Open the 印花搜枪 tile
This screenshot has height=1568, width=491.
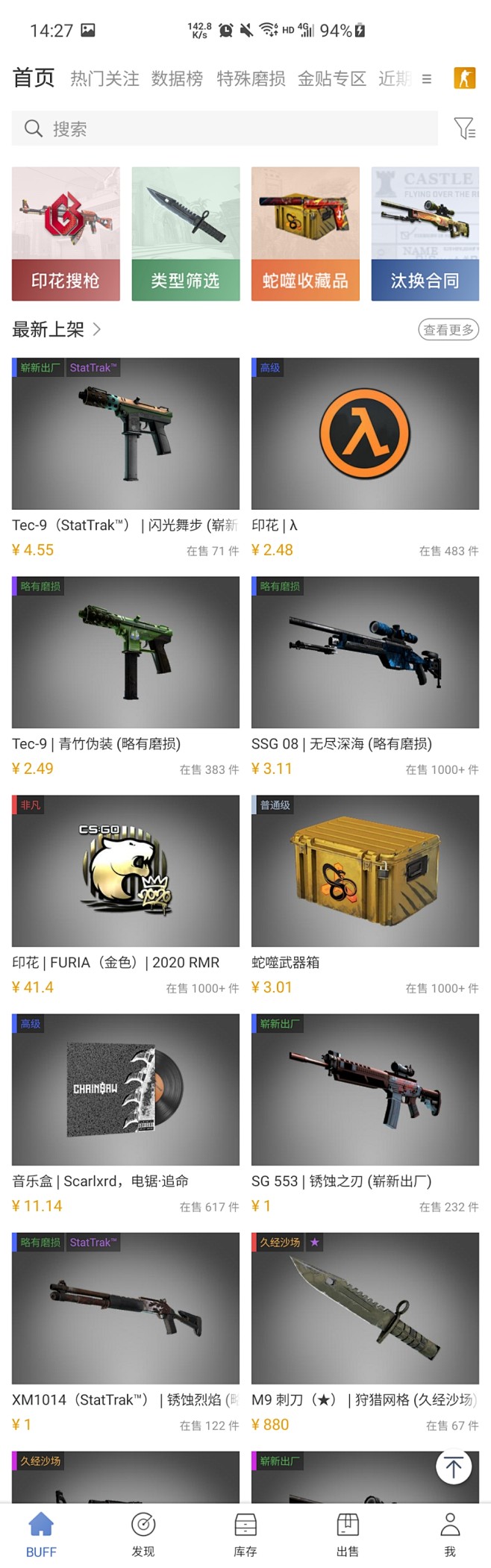tap(66, 234)
